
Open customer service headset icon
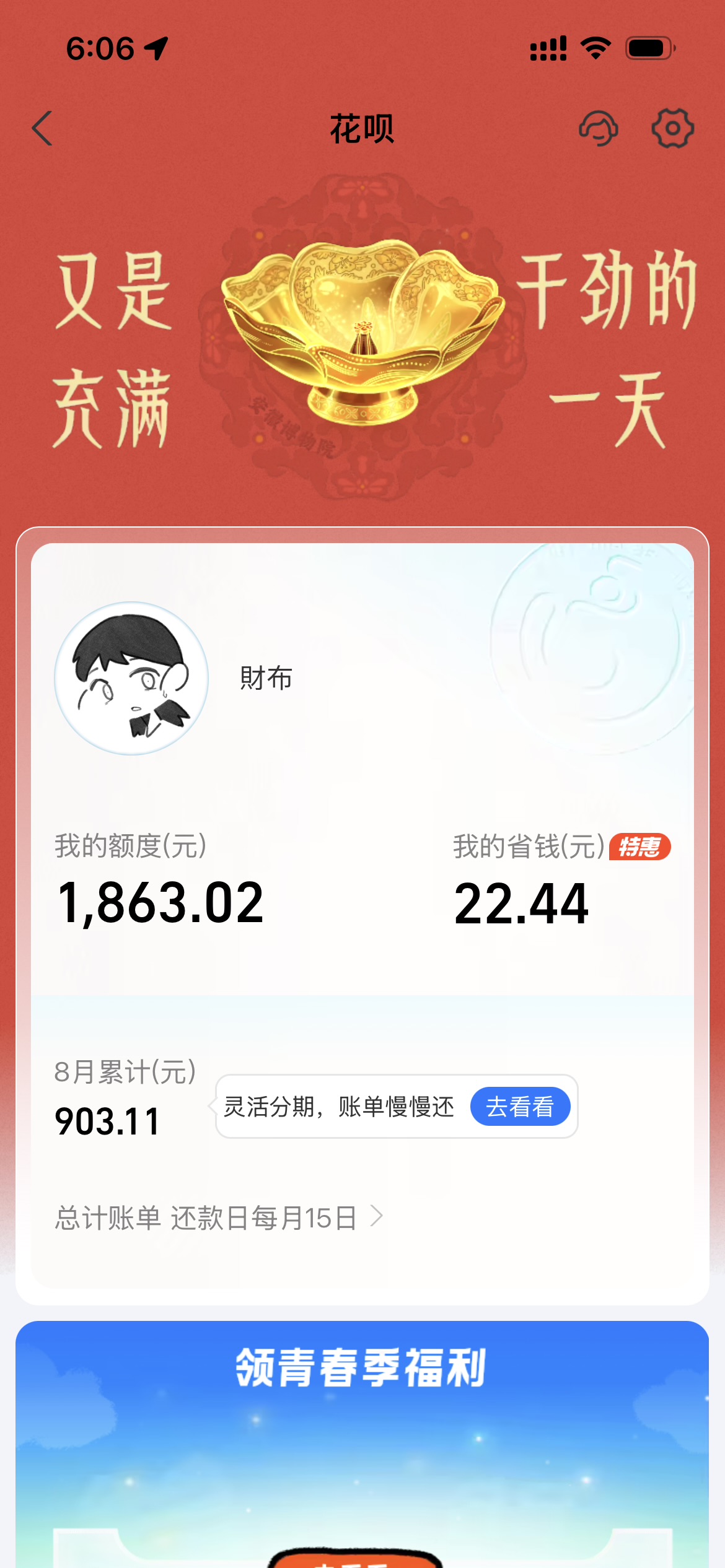pyautogui.click(x=598, y=129)
